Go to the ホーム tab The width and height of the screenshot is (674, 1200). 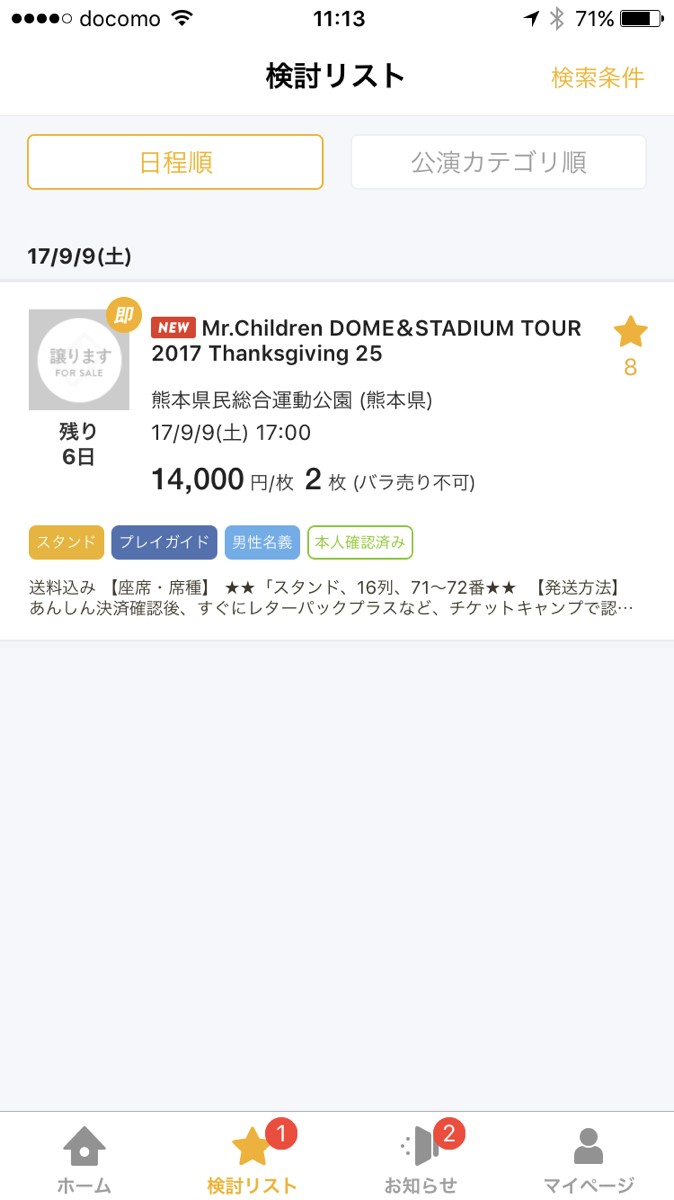(x=84, y=1160)
